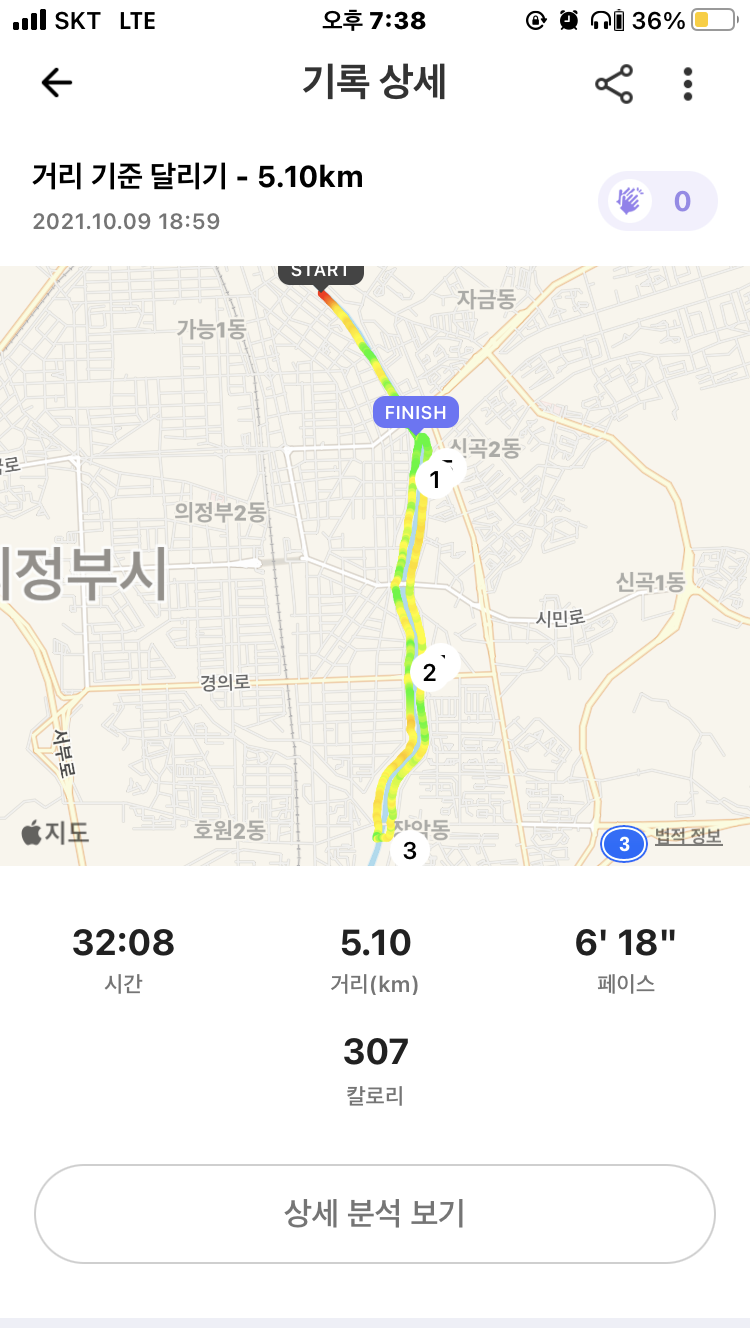750x1334 pixels.
Task: Tap the clap cheer button
Action: [x=657, y=202]
